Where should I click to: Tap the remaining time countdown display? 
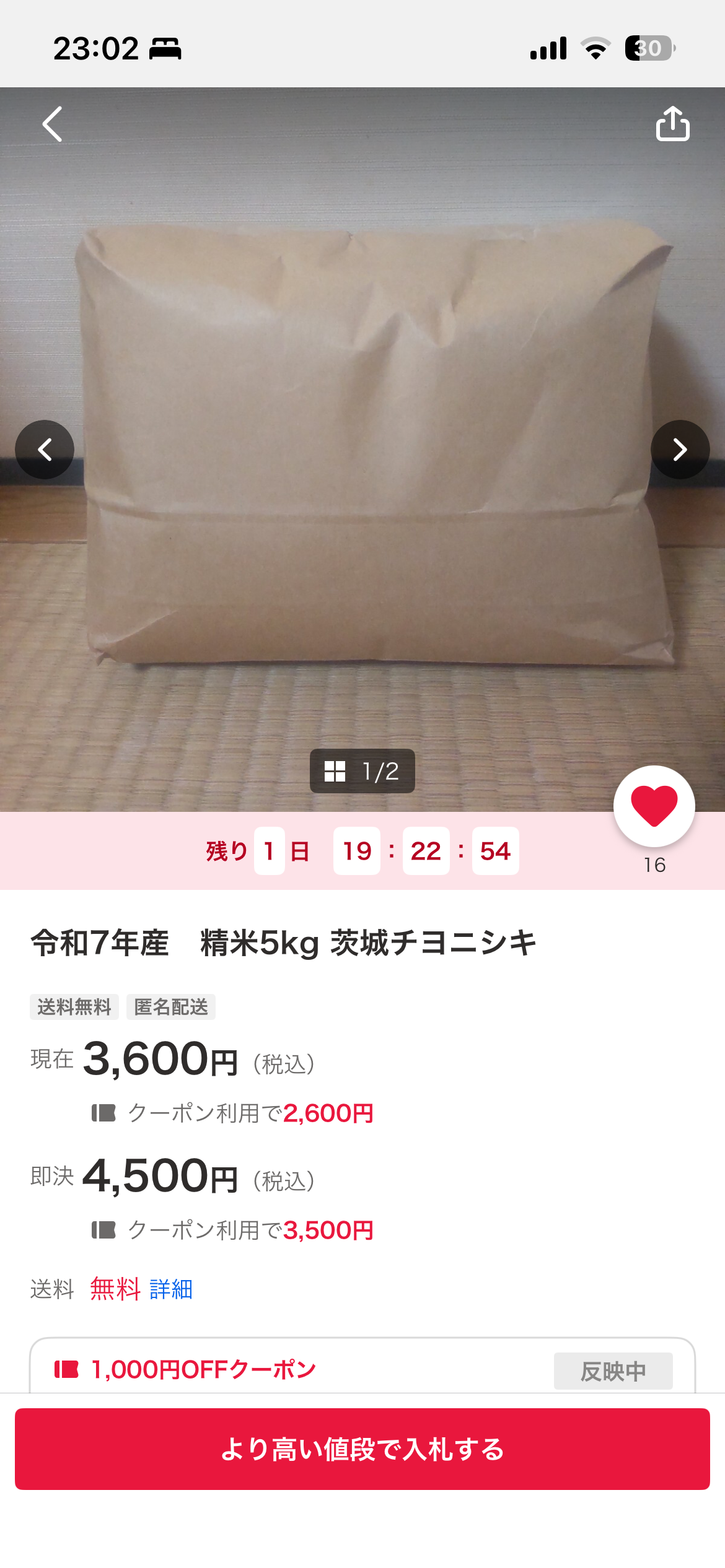[358, 851]
